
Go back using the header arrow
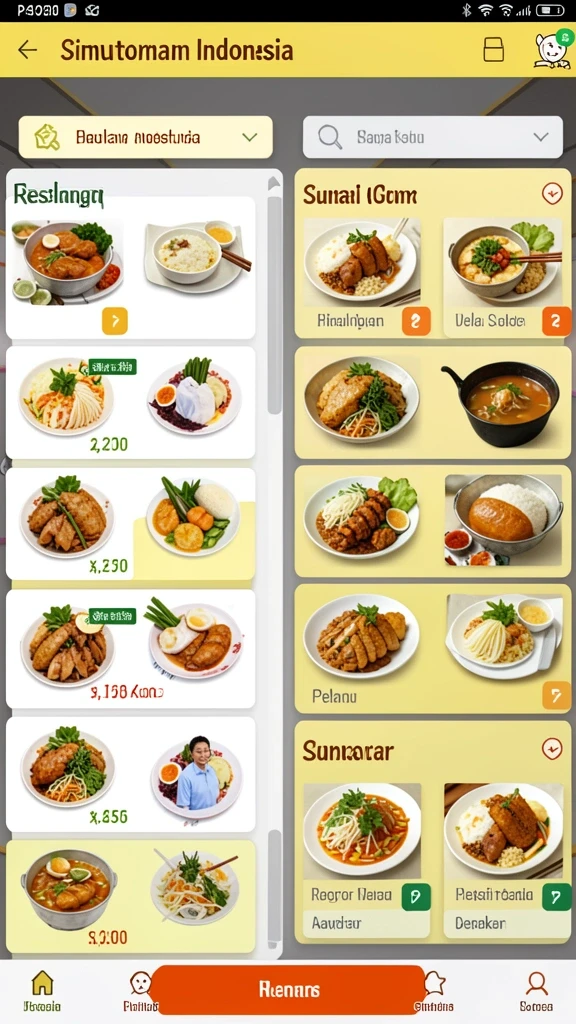(x=27, y=50)
